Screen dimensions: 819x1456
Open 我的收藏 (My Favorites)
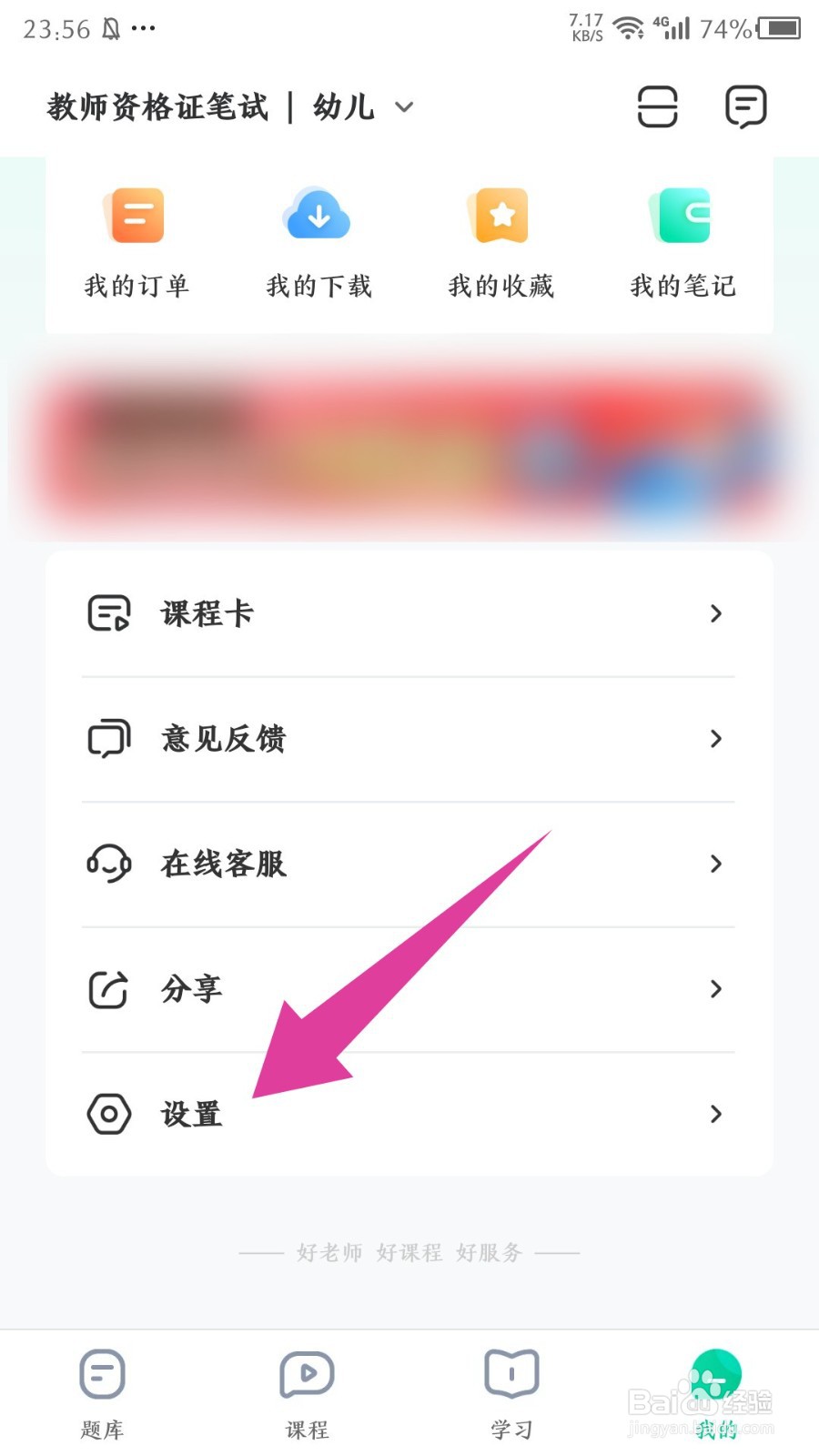[500, 241]
